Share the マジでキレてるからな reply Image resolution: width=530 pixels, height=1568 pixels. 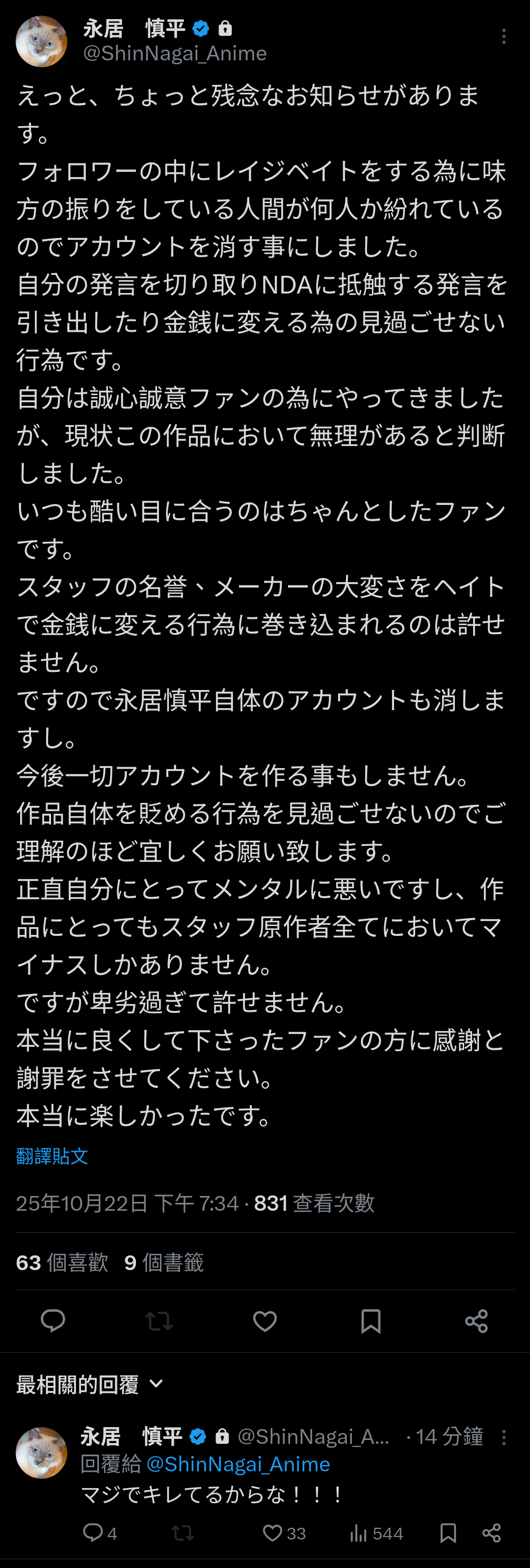[x=492, y=1533]
